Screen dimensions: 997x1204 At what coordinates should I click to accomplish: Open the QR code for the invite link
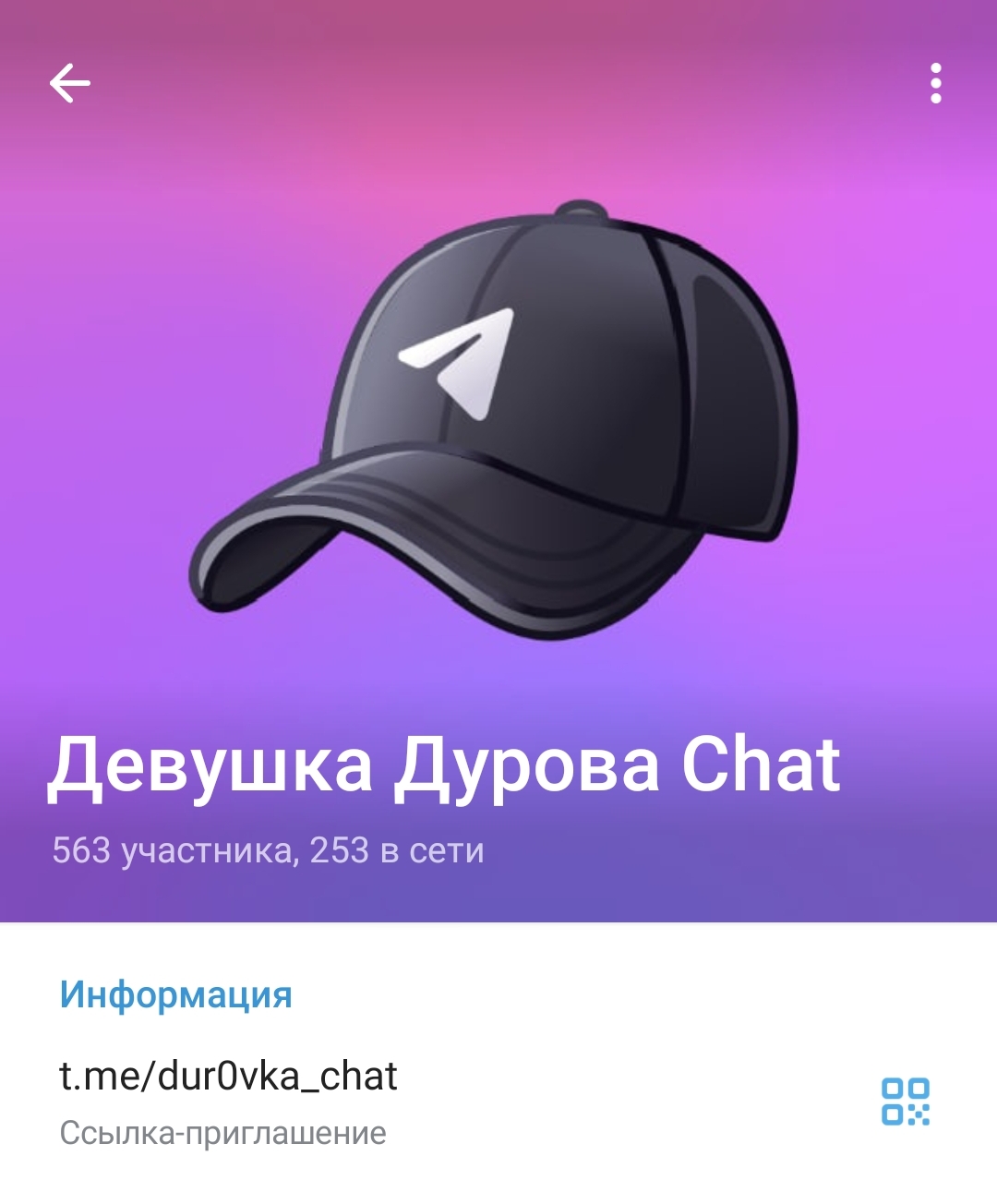[x=905, y=1101]
